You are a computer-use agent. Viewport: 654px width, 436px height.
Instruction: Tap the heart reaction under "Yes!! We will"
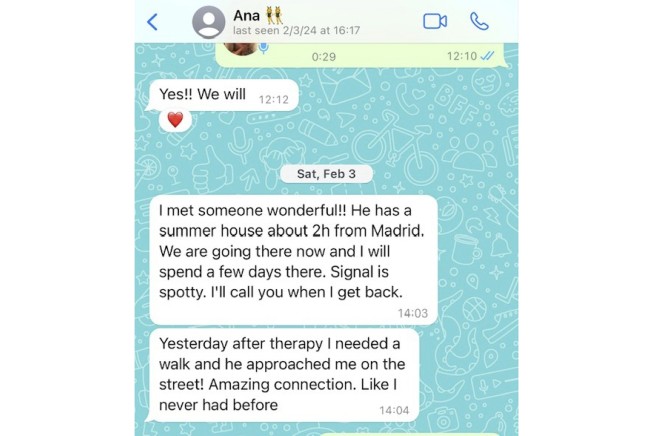coord(175,120)
